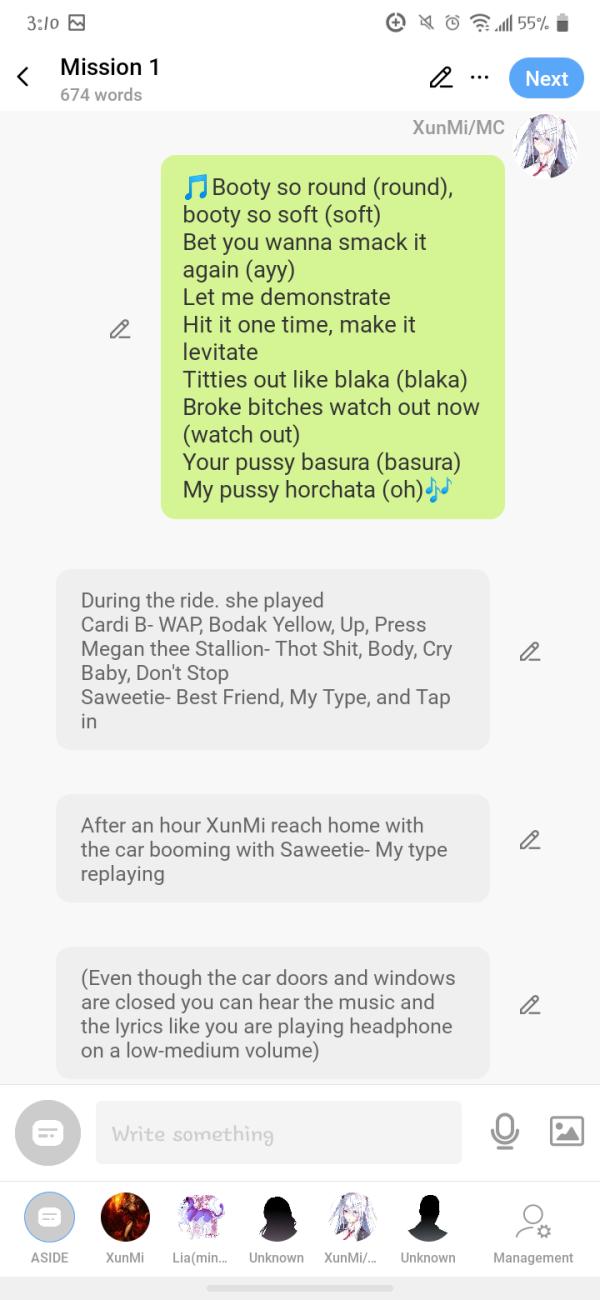
Task: Edit the 'Even though the car doors' aside
Action: (x=530, y=1005)
